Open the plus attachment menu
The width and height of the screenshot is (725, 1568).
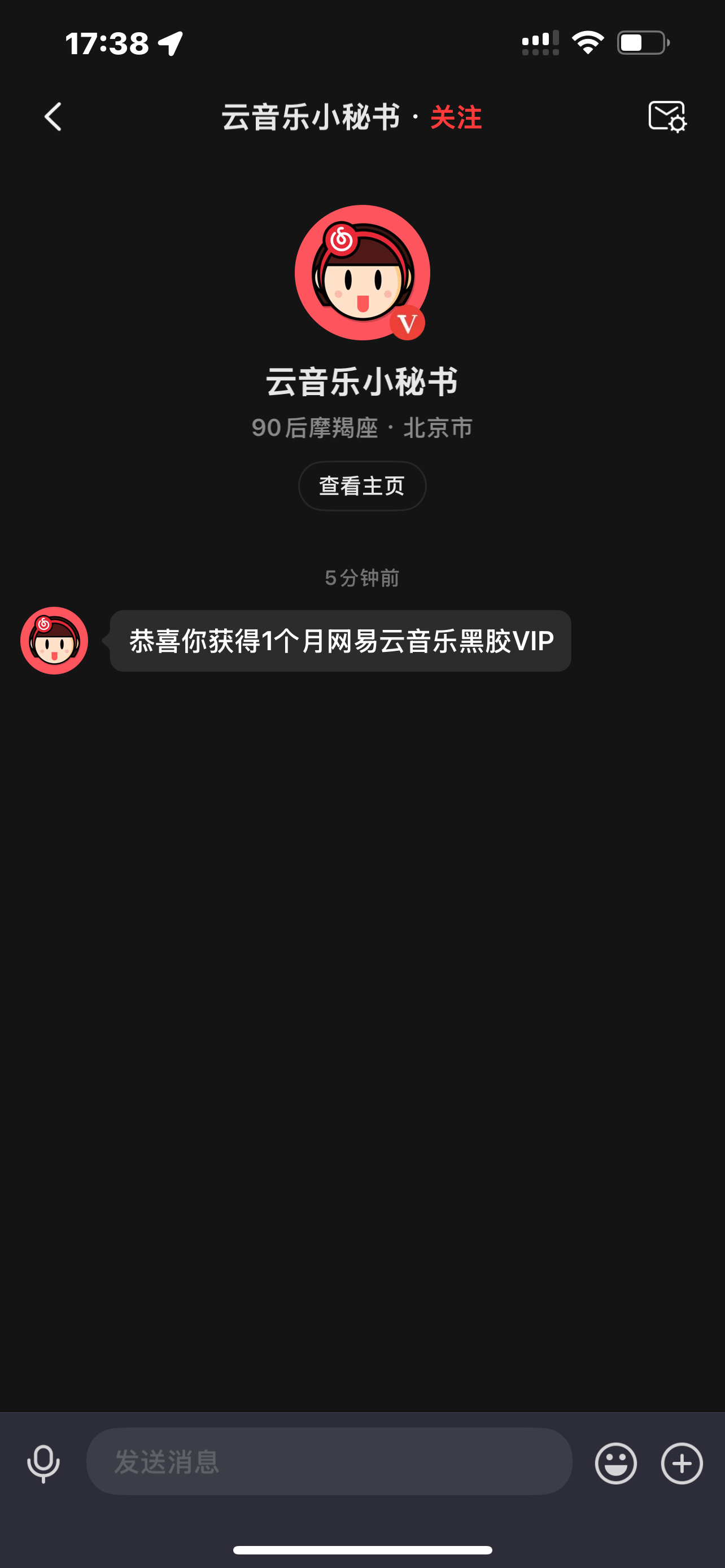point(681,1464)
